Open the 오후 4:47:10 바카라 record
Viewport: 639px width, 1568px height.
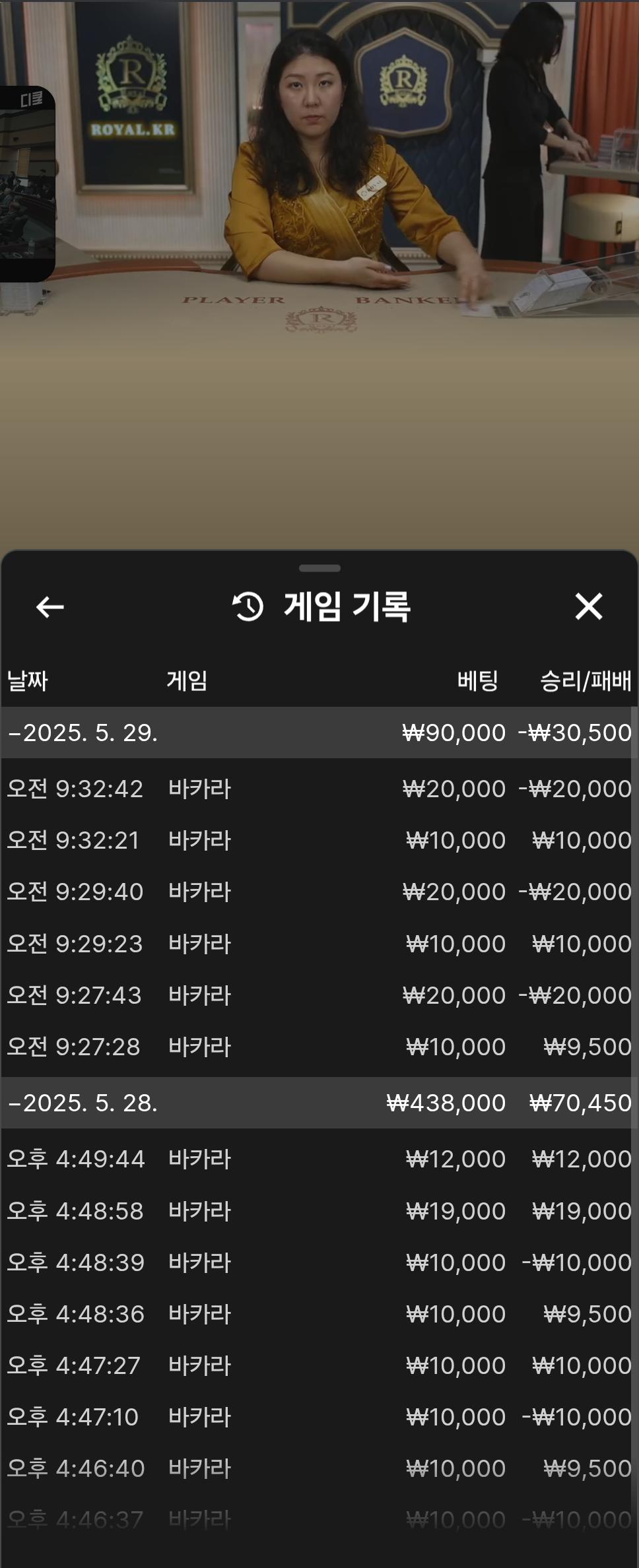(319, 1417)
